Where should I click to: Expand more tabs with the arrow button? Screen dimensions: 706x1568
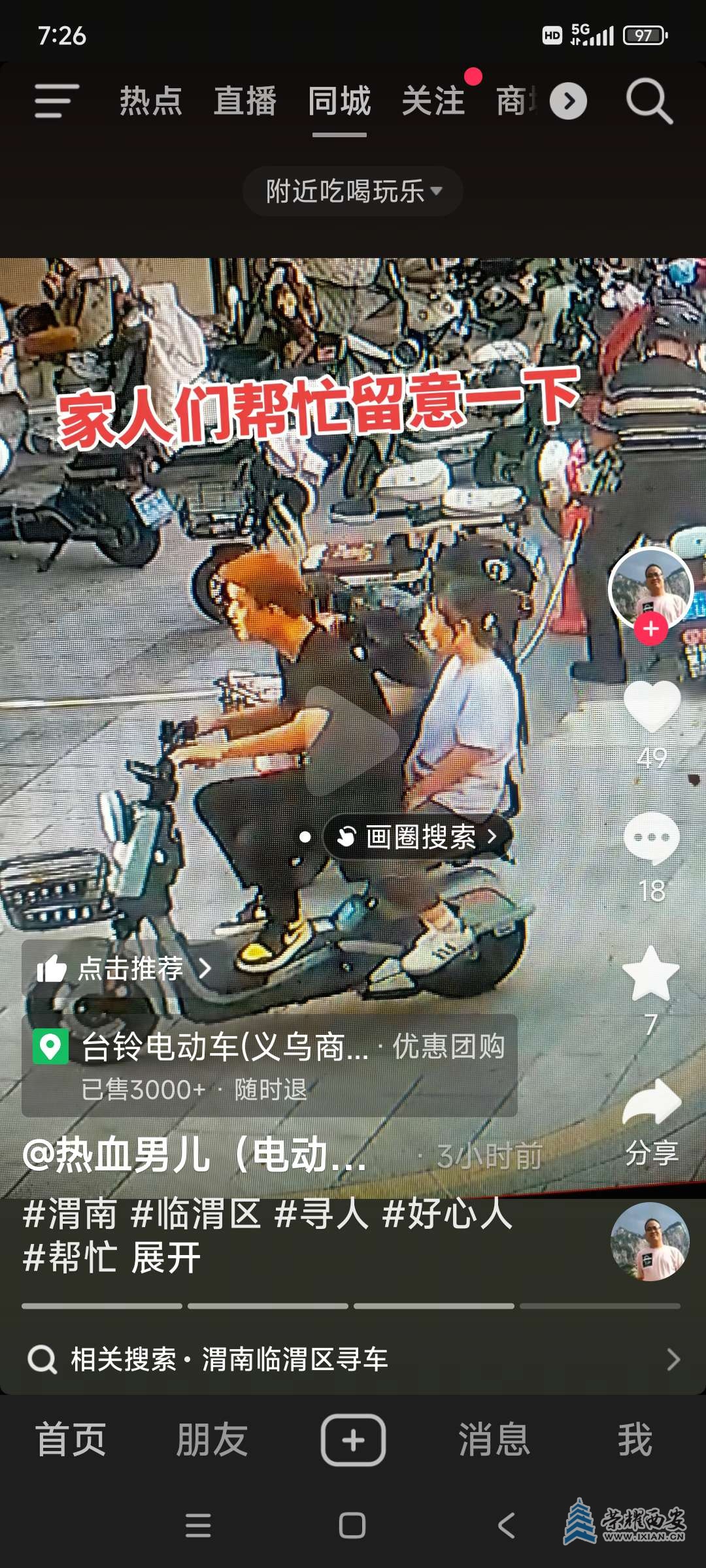568,101
